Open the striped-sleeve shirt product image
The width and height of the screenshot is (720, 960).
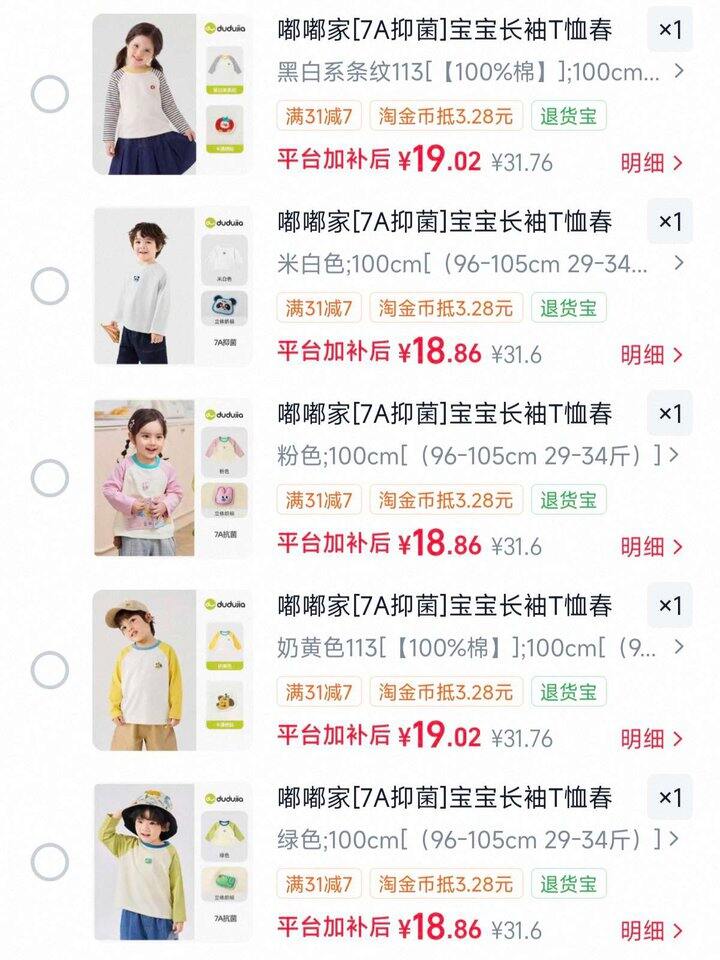pyautogui.click(x=172, y=94)
